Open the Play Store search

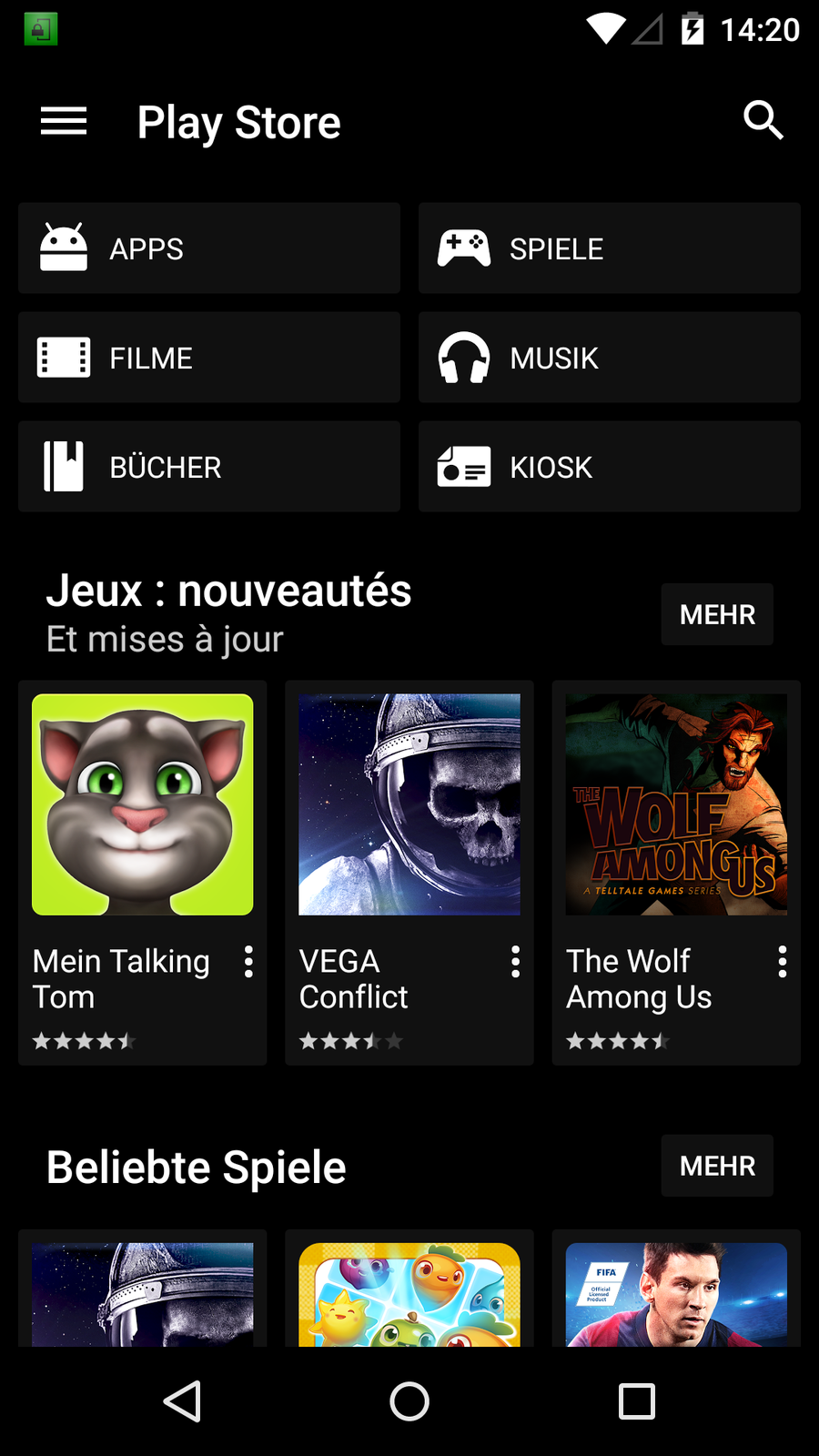[x=763, y=121]
